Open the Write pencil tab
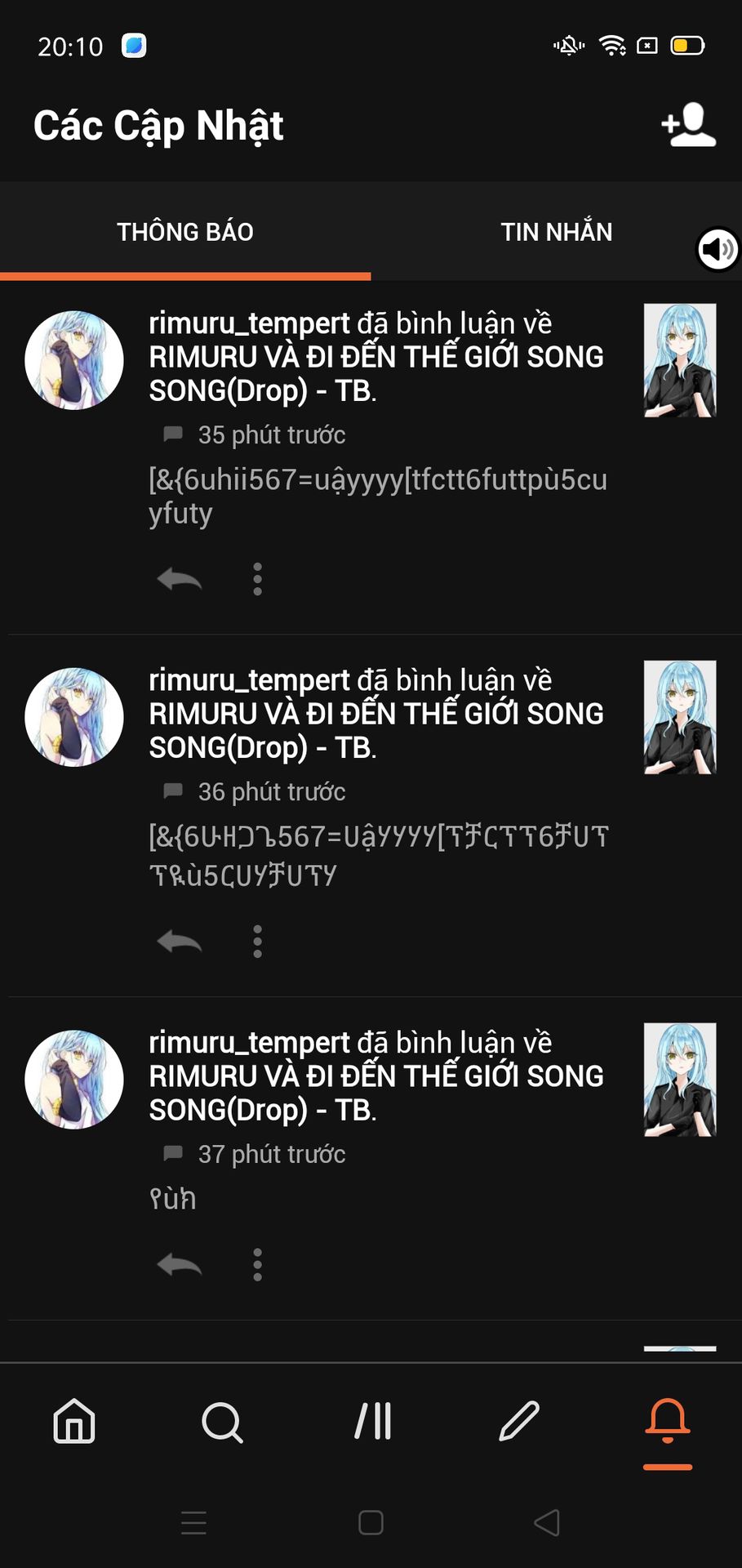The image size is (742, 1568). pyautogui.click(x=519, y=1421)
